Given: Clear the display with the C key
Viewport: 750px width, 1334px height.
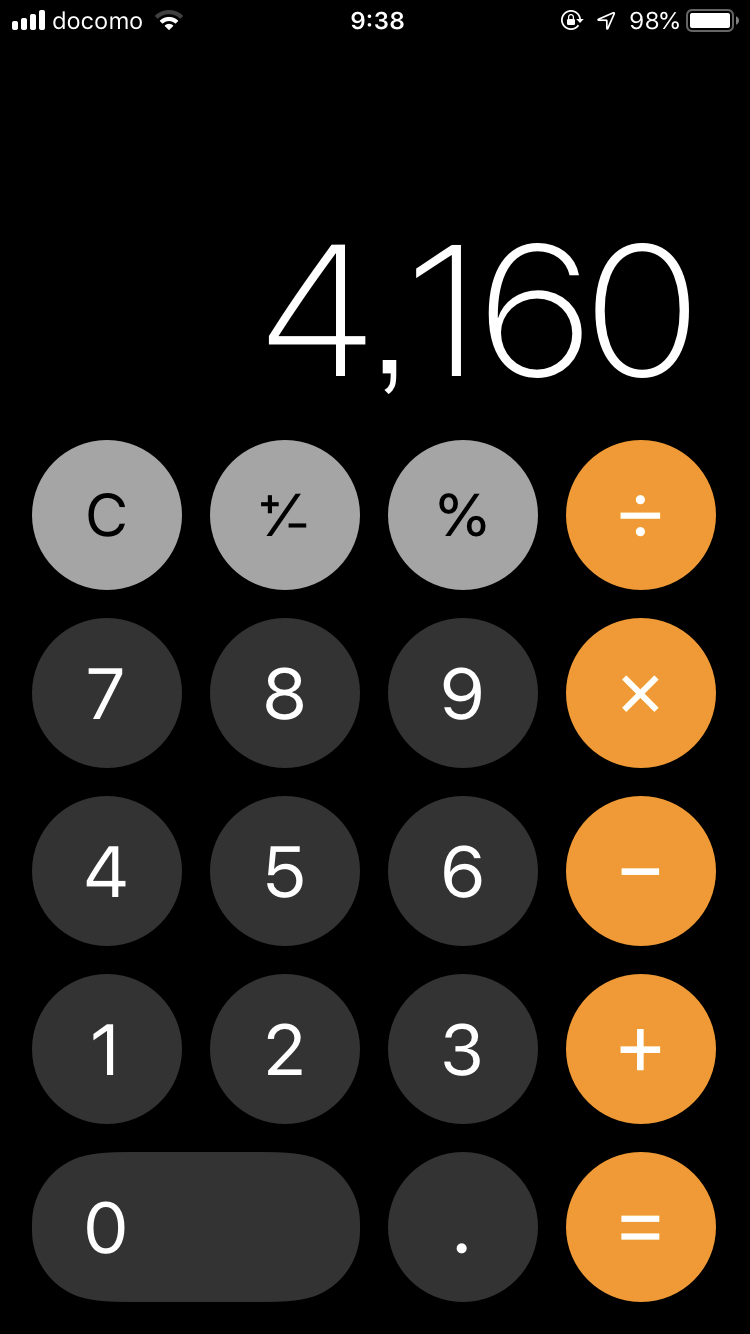Looking at the screenshot, I should click(x=107, y=515).
